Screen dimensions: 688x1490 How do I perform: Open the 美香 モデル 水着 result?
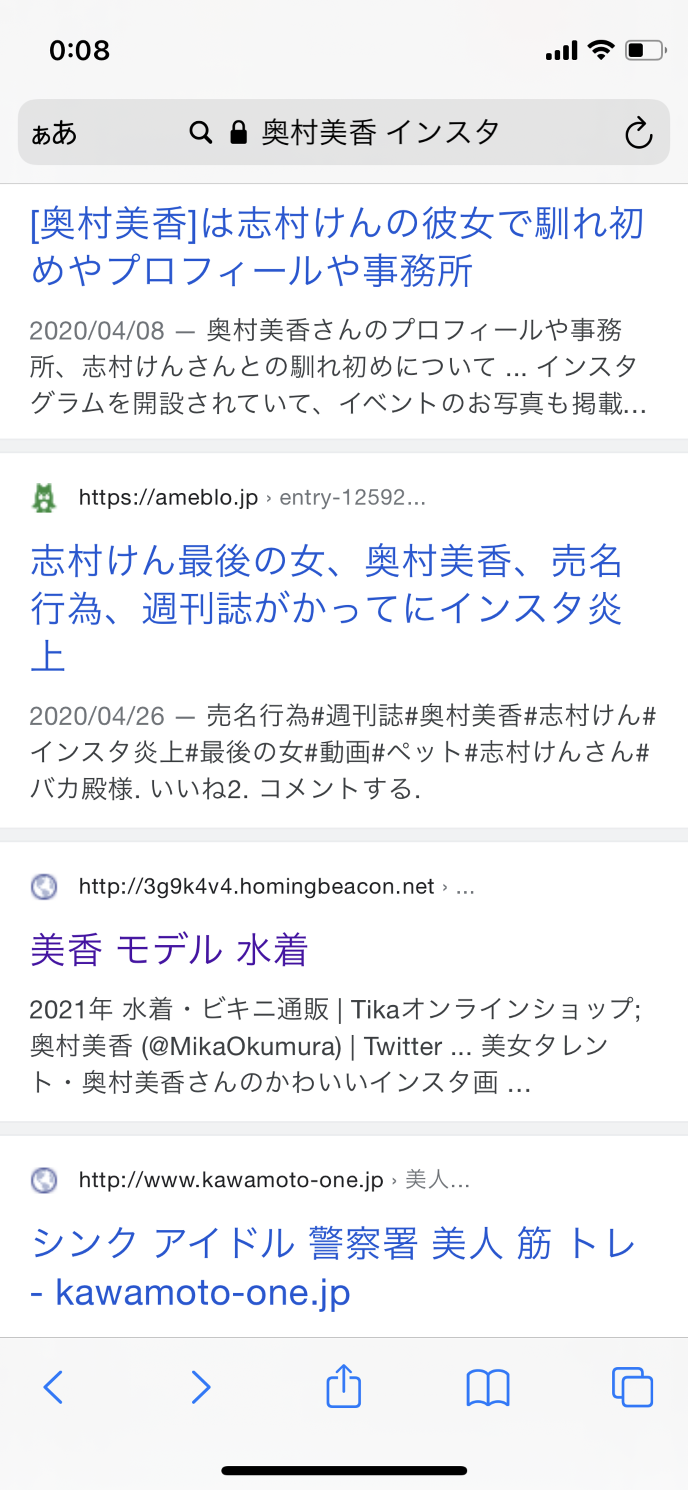169,949
